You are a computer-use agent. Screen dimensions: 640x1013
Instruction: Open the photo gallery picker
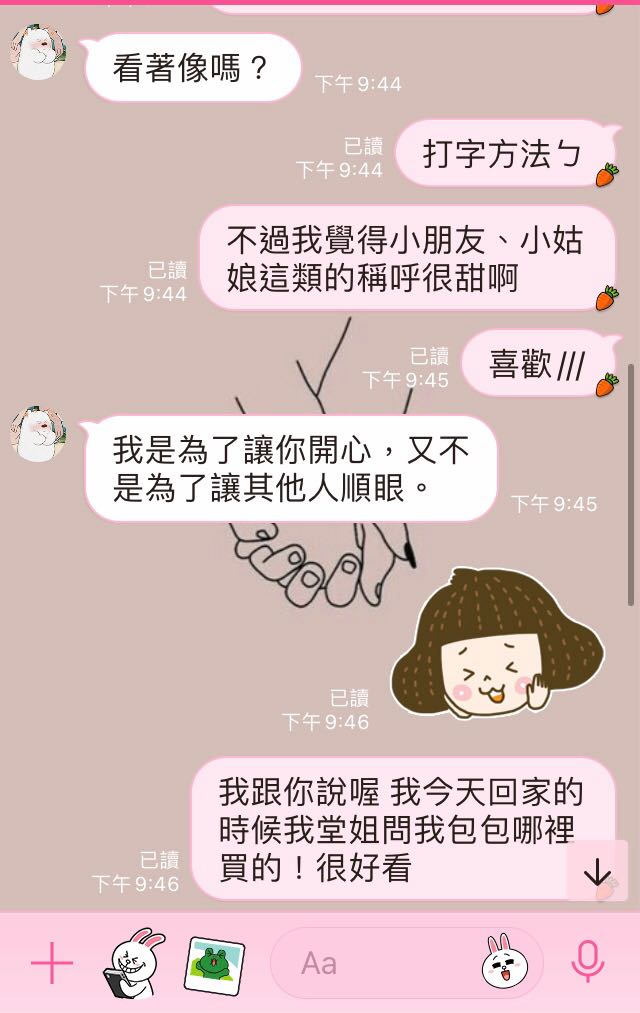pos(215,964)
